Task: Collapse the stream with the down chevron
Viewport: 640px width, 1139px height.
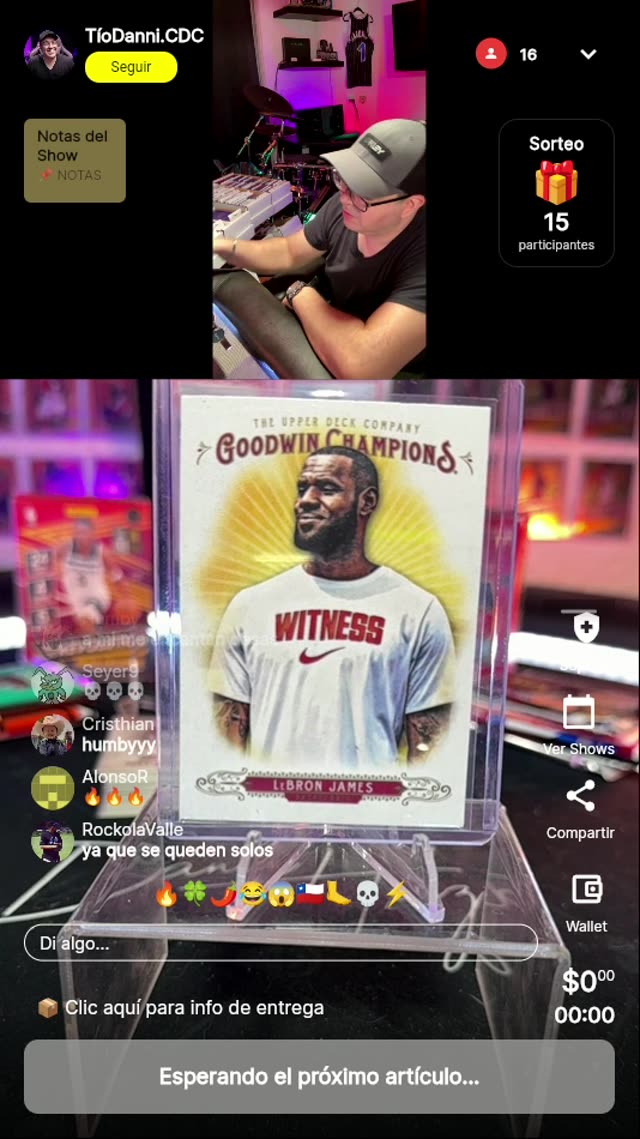Action: click(x=588, y=54)
